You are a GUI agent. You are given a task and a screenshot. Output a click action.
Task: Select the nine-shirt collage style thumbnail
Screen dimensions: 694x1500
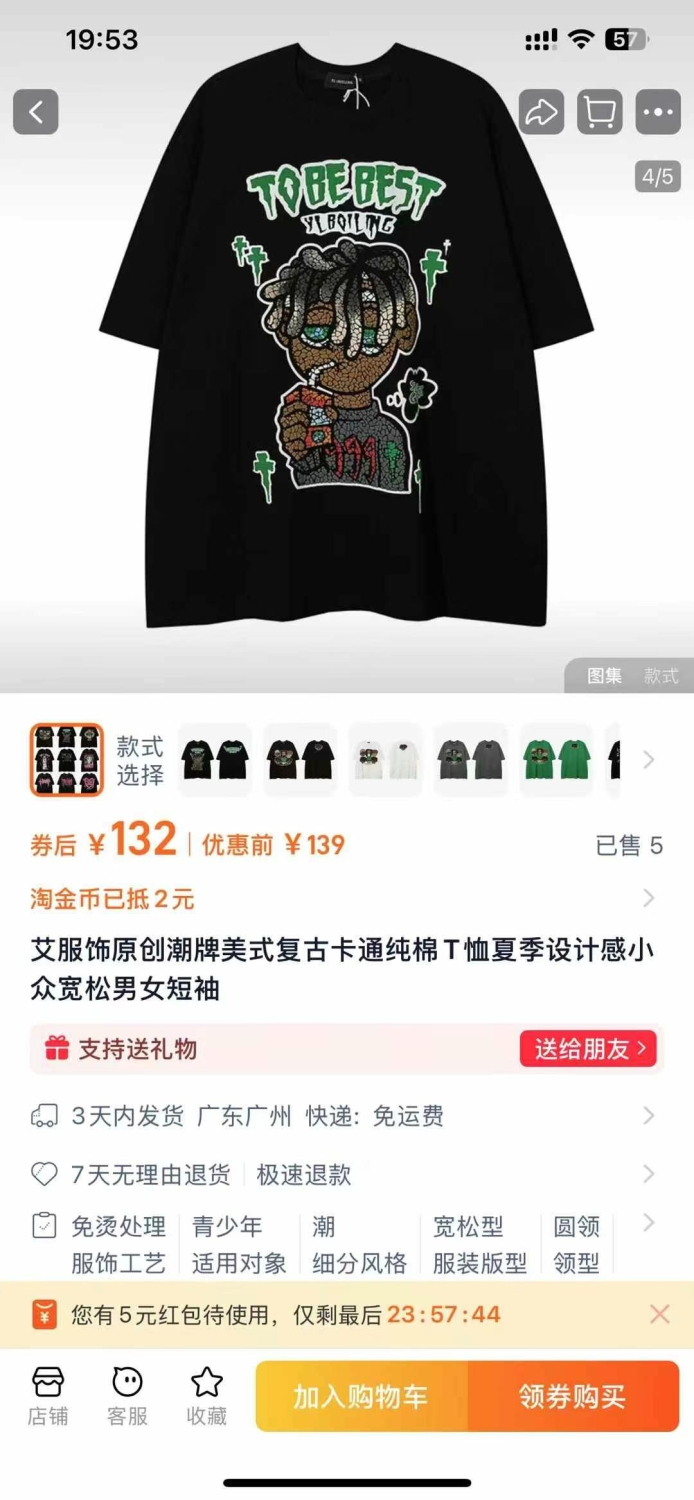(x=66, y=760)
